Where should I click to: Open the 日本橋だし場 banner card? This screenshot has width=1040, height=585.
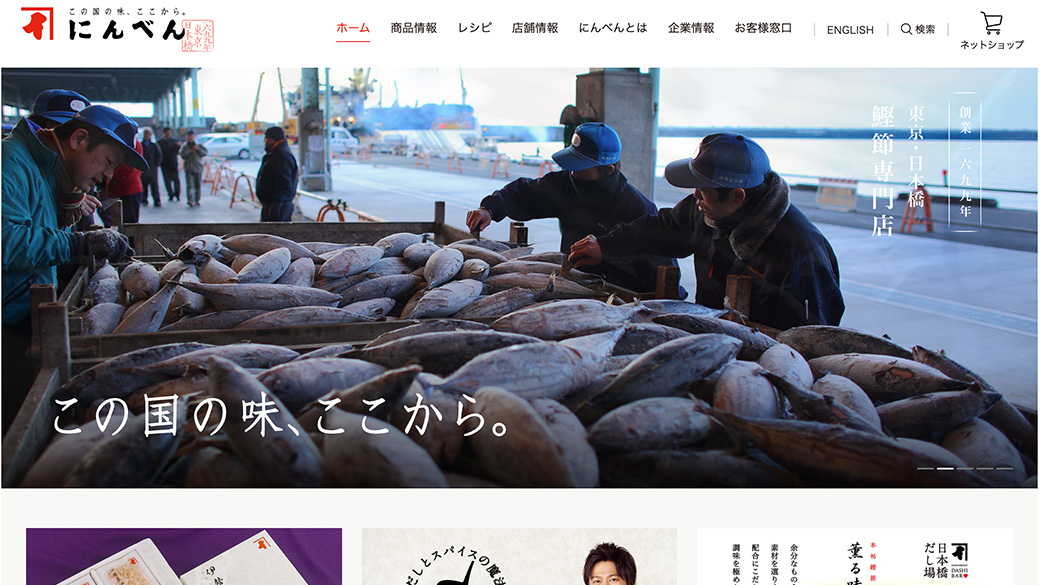(x=854, y=556)
